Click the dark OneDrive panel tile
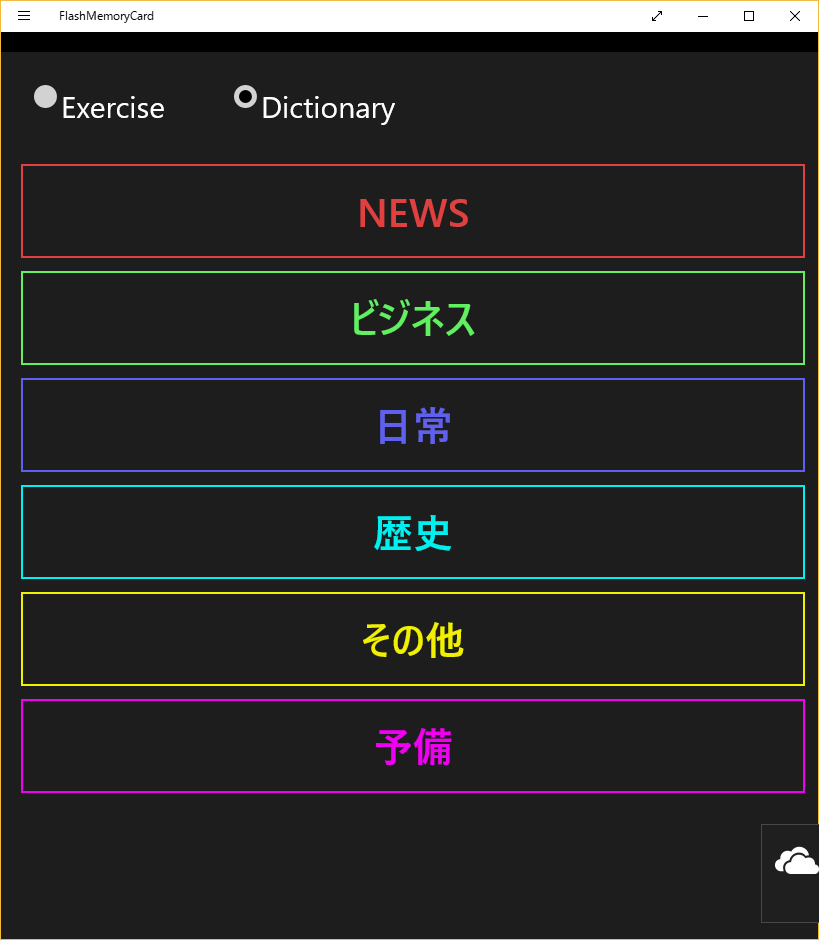Screen dimensions: 819x940 point(791,873)
